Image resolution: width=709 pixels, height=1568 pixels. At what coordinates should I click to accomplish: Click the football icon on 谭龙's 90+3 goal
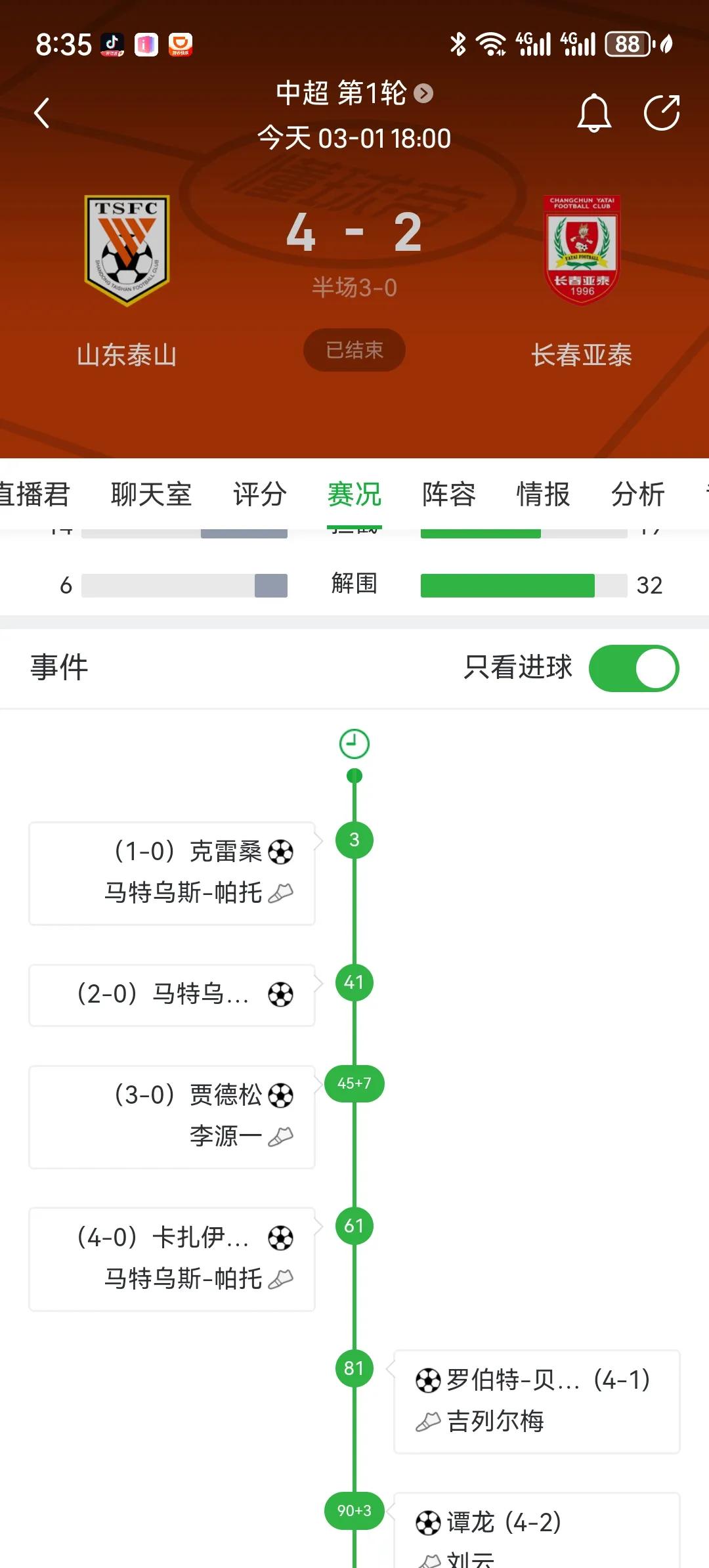tap(428, 1523)
